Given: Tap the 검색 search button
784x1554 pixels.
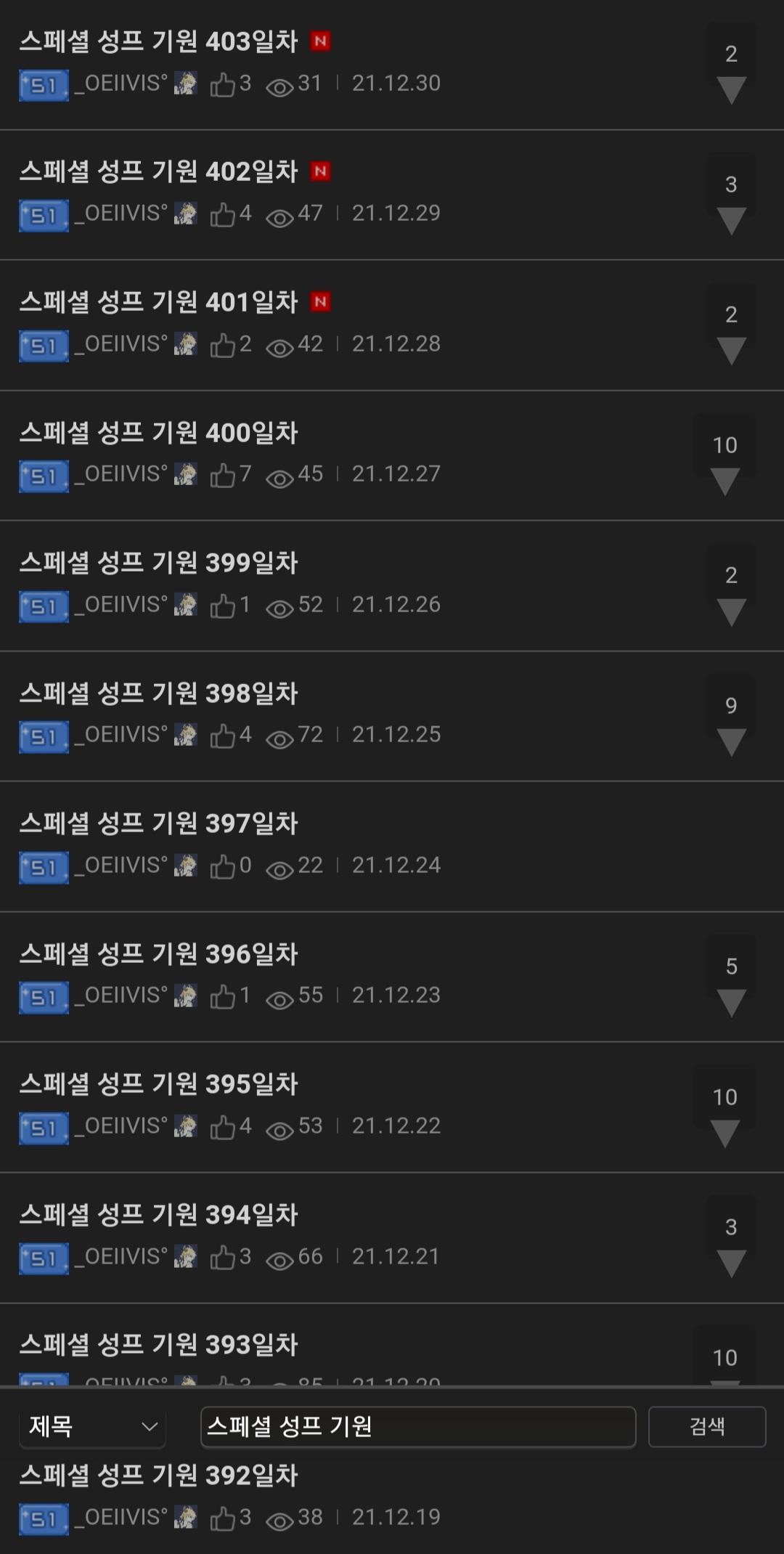Looking at the screenshot, I should [x=706, y=1427].
